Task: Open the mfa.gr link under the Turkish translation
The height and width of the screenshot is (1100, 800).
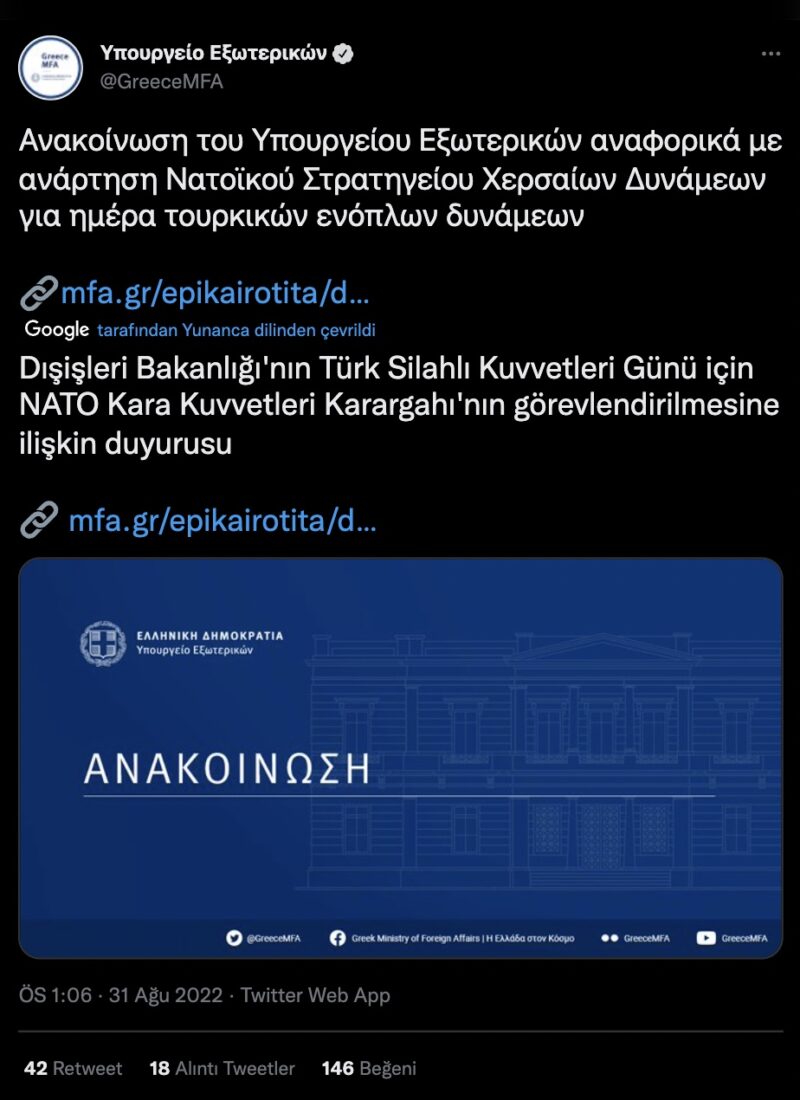Action: pyautogui.click(x=222, y=521)
